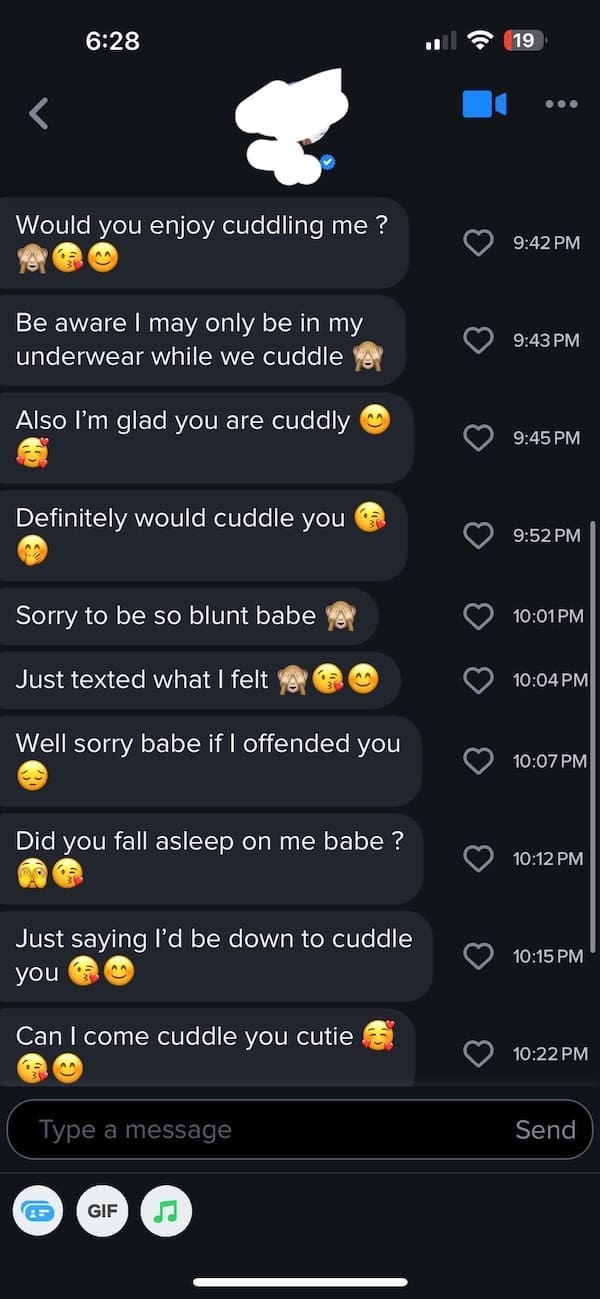Heart the "Definitely would cuddle you" message
Image resolution: width=600 pixels, height=1299 pixels.
(x=479, y=536)
